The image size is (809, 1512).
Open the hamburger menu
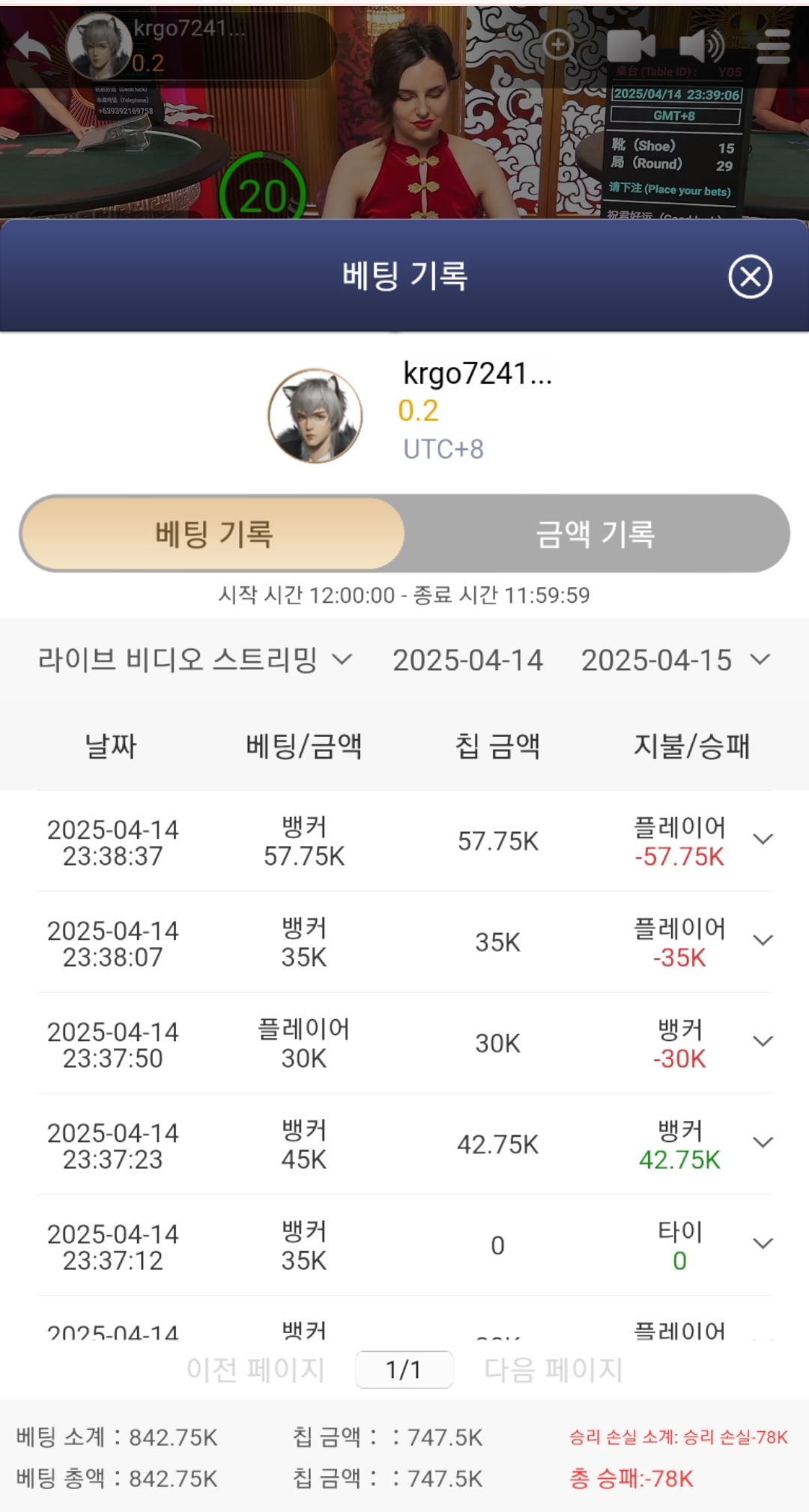click(x=773, y=46)
